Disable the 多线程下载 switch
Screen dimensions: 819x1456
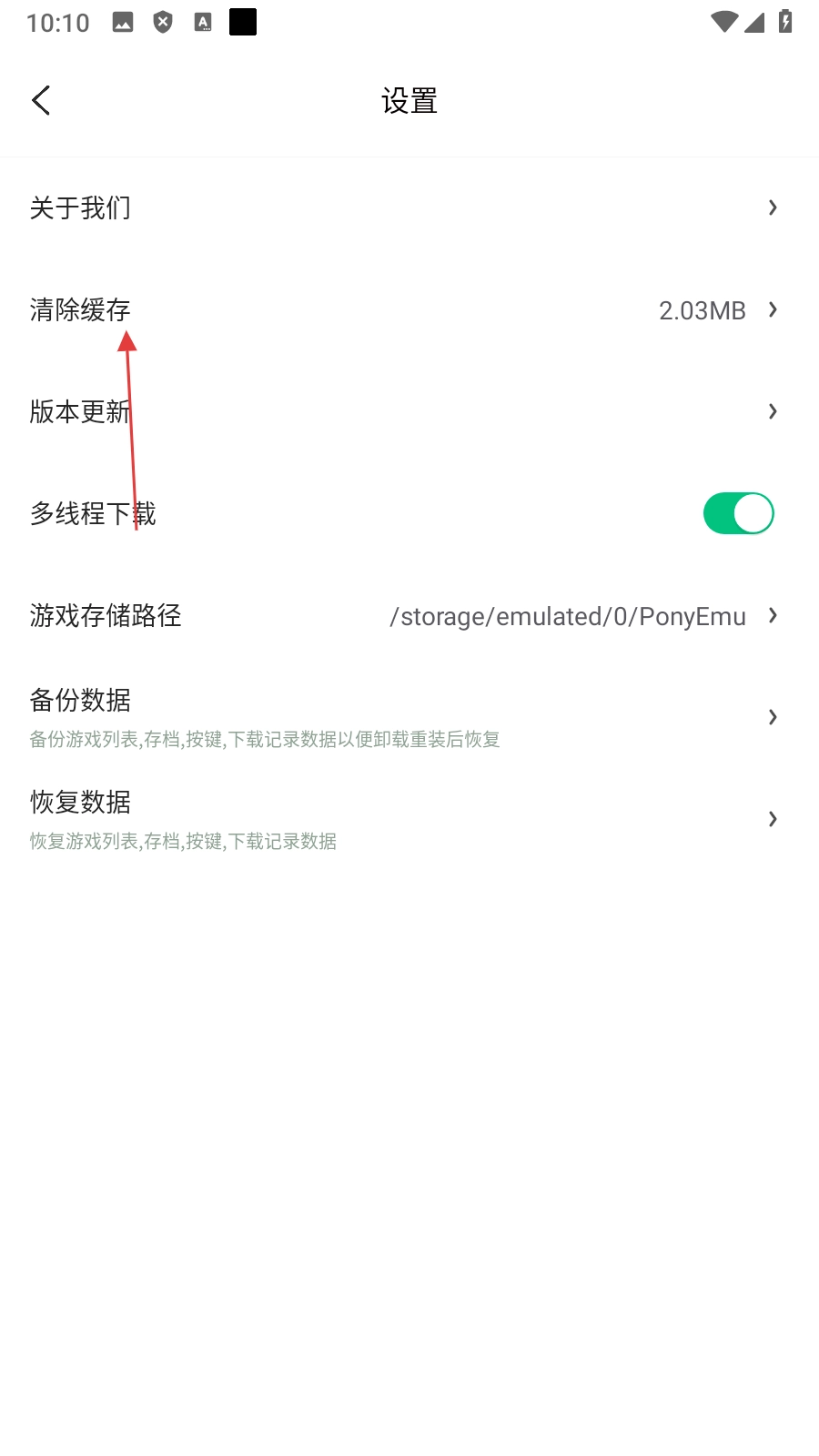coord(737,513)
